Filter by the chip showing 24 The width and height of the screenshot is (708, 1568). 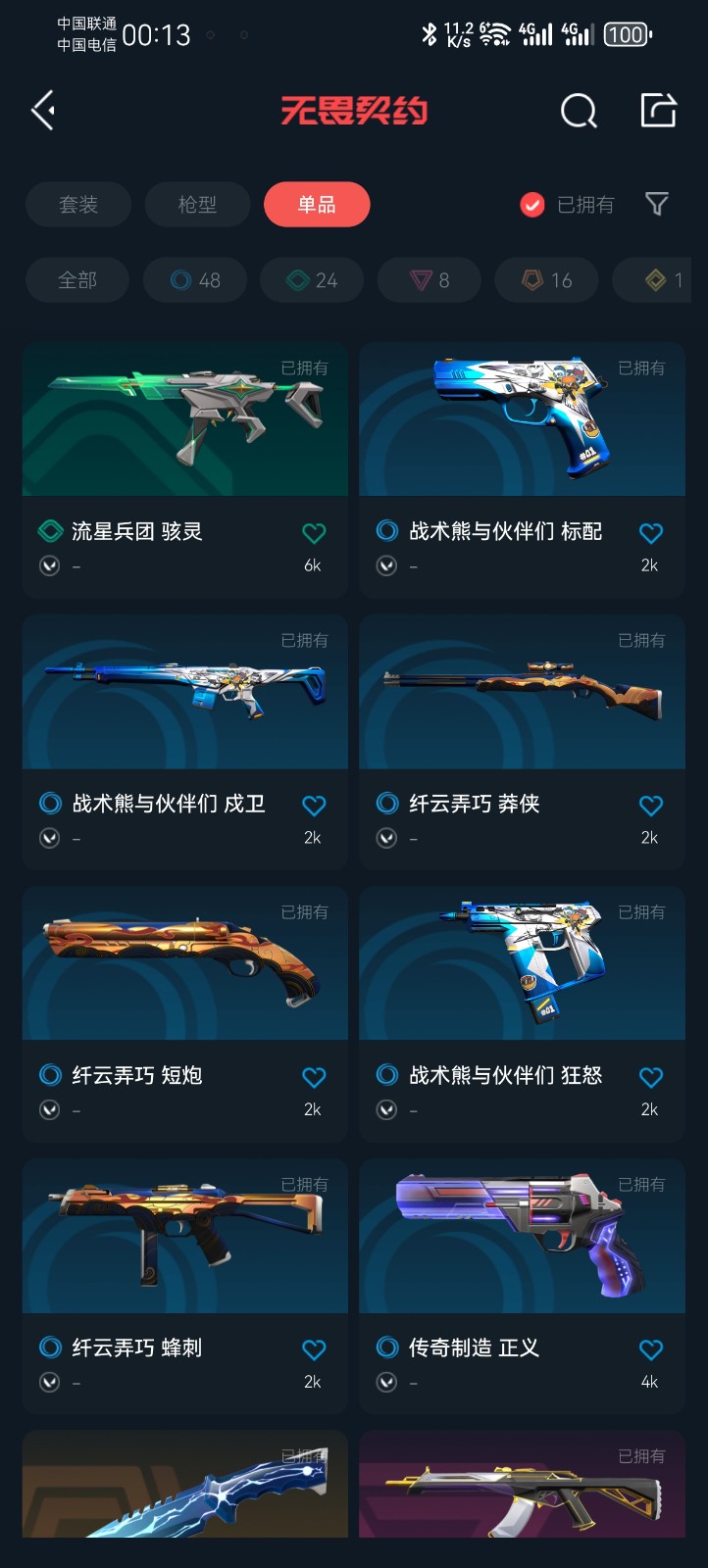point(312,280)
